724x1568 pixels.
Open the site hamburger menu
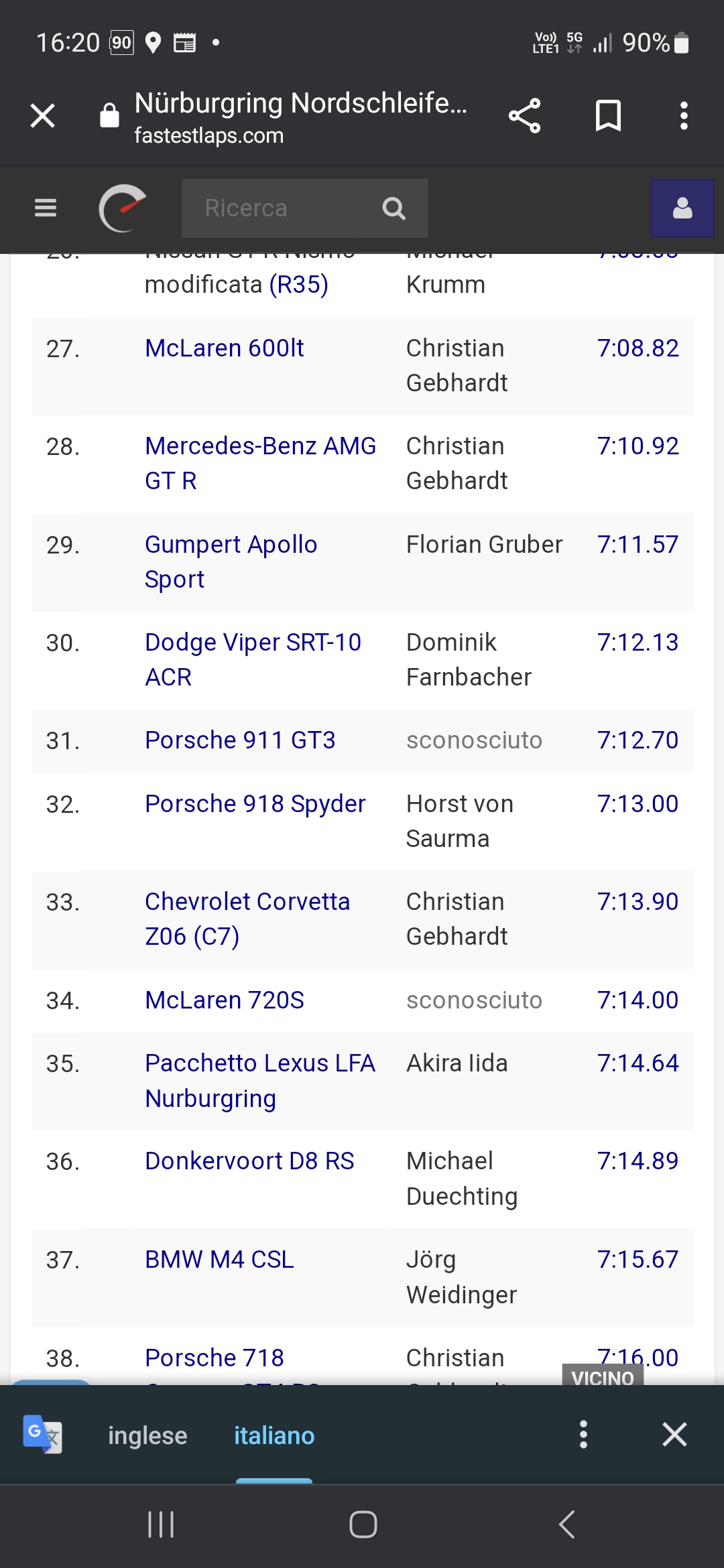tap(46, 208)
